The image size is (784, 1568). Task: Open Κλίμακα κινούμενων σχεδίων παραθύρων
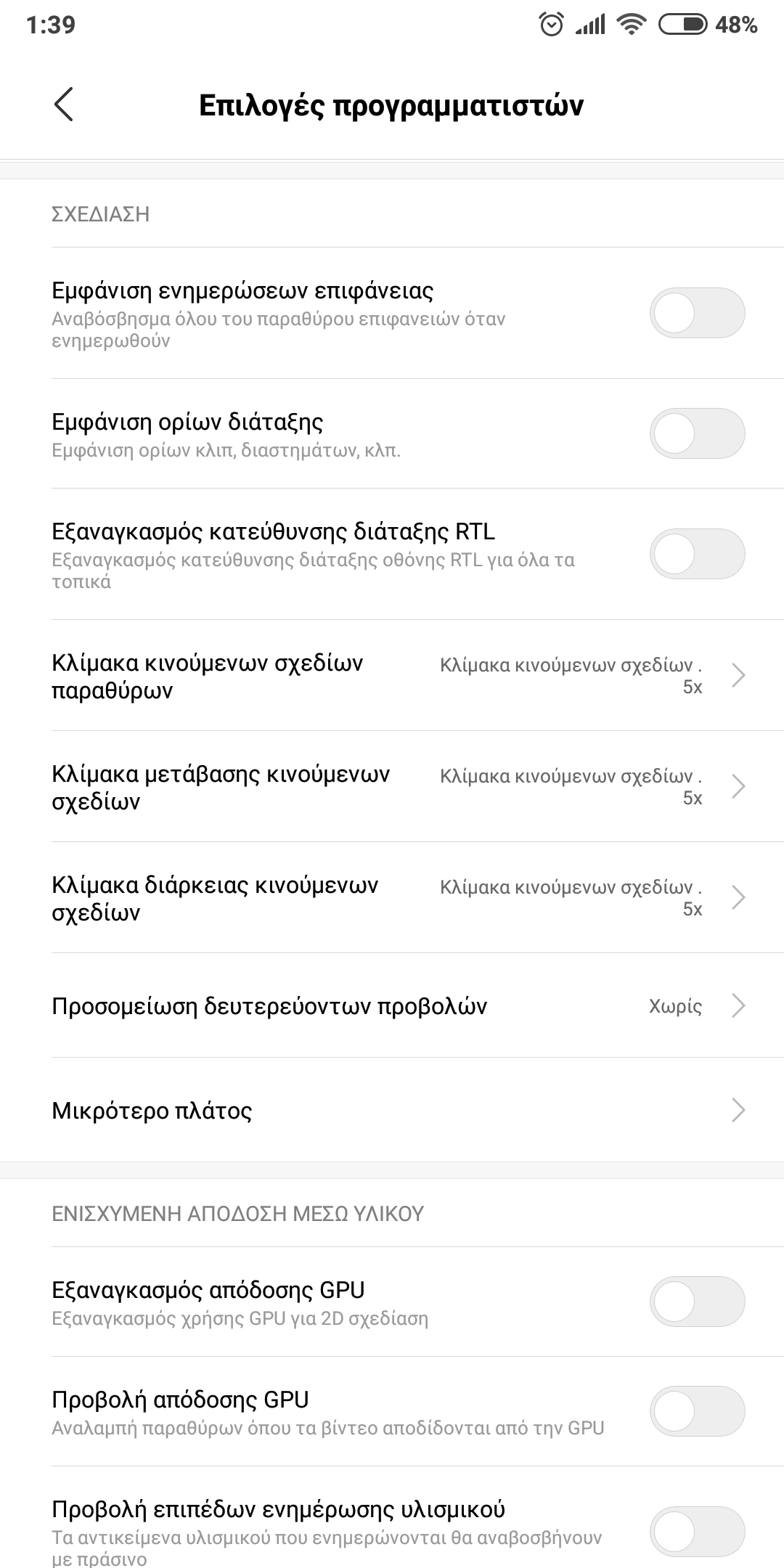392,676
